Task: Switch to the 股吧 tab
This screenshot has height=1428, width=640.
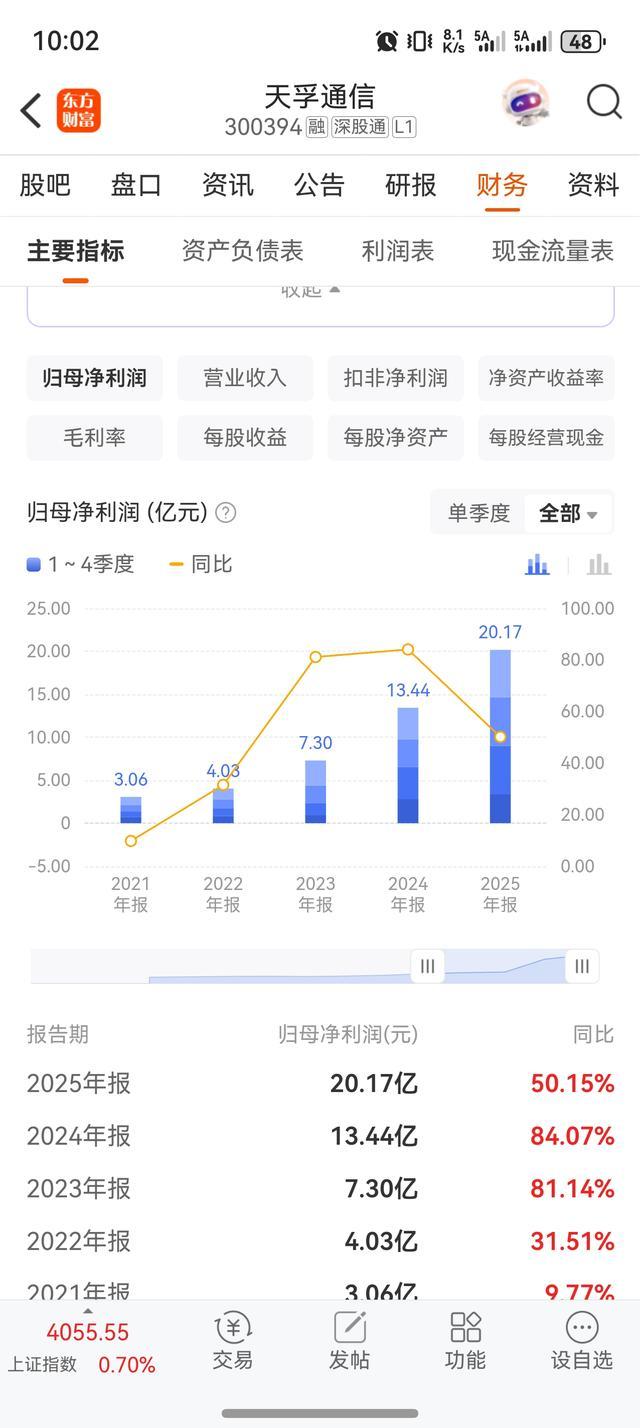Action: click(45, 185)
